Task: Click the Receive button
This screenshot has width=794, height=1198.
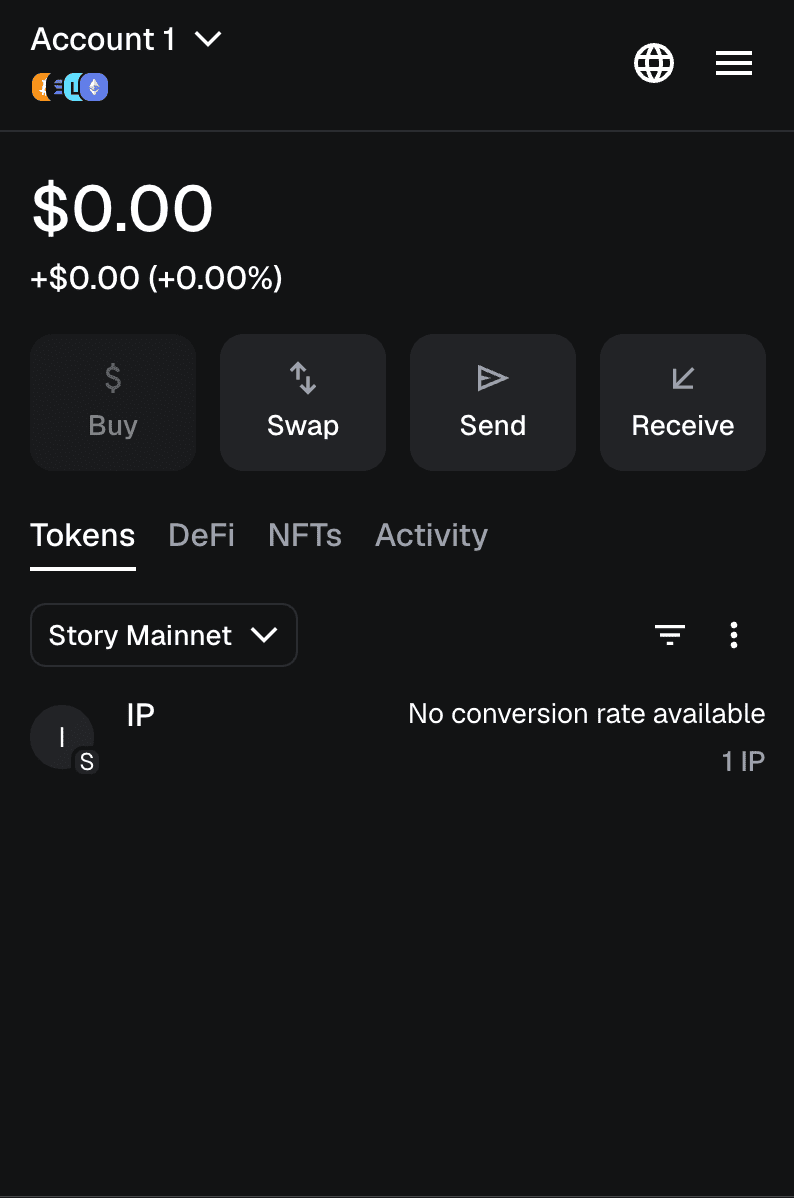Action: 682,402
